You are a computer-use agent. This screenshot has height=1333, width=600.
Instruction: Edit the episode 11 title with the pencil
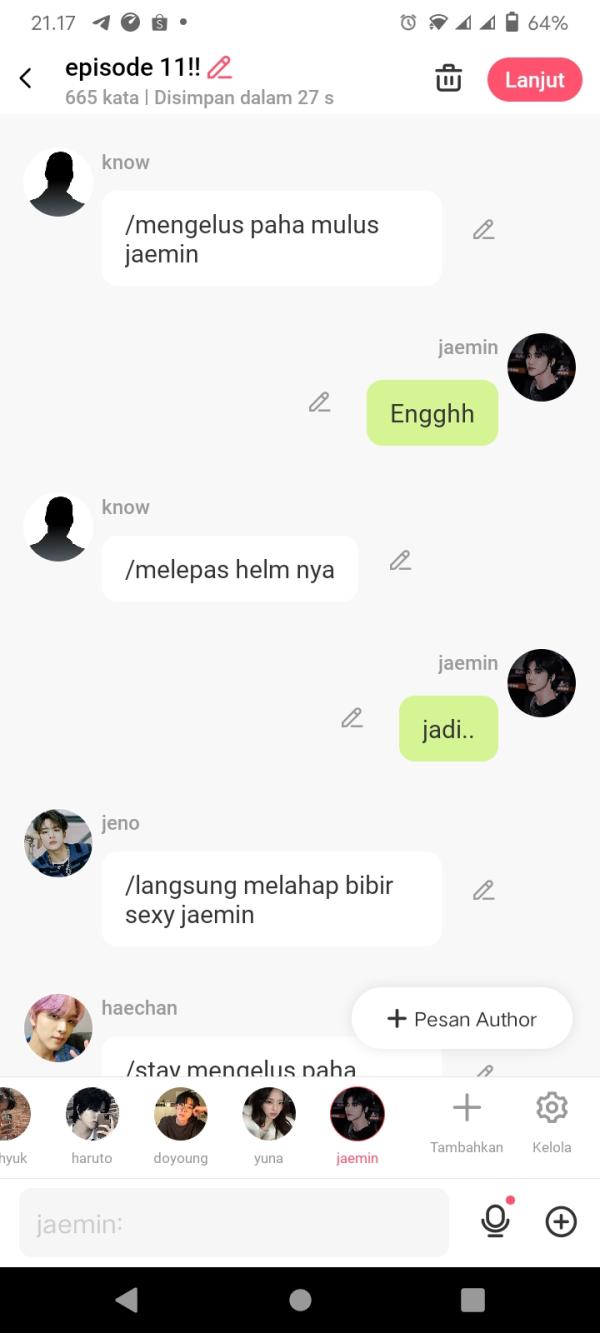pos(219,68)
